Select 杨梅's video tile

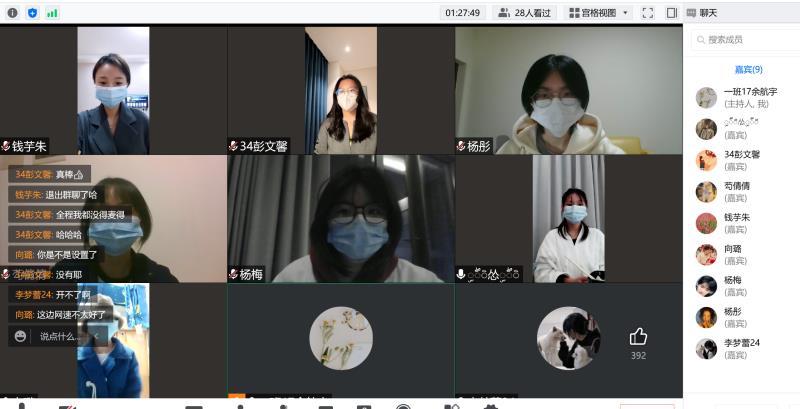click(x=340, y=218)
